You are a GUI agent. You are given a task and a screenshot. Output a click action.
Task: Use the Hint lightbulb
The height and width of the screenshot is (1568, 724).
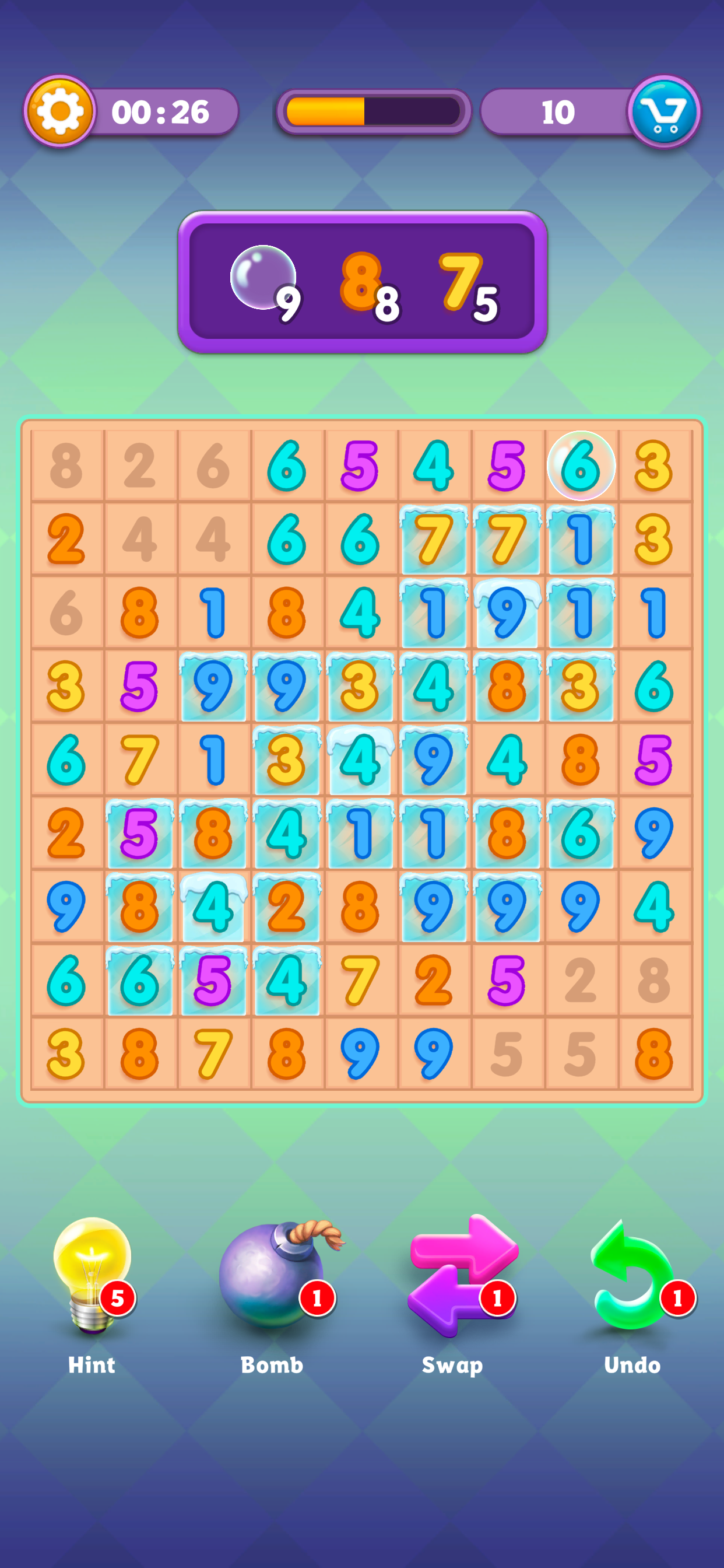tap(92, 1275)
